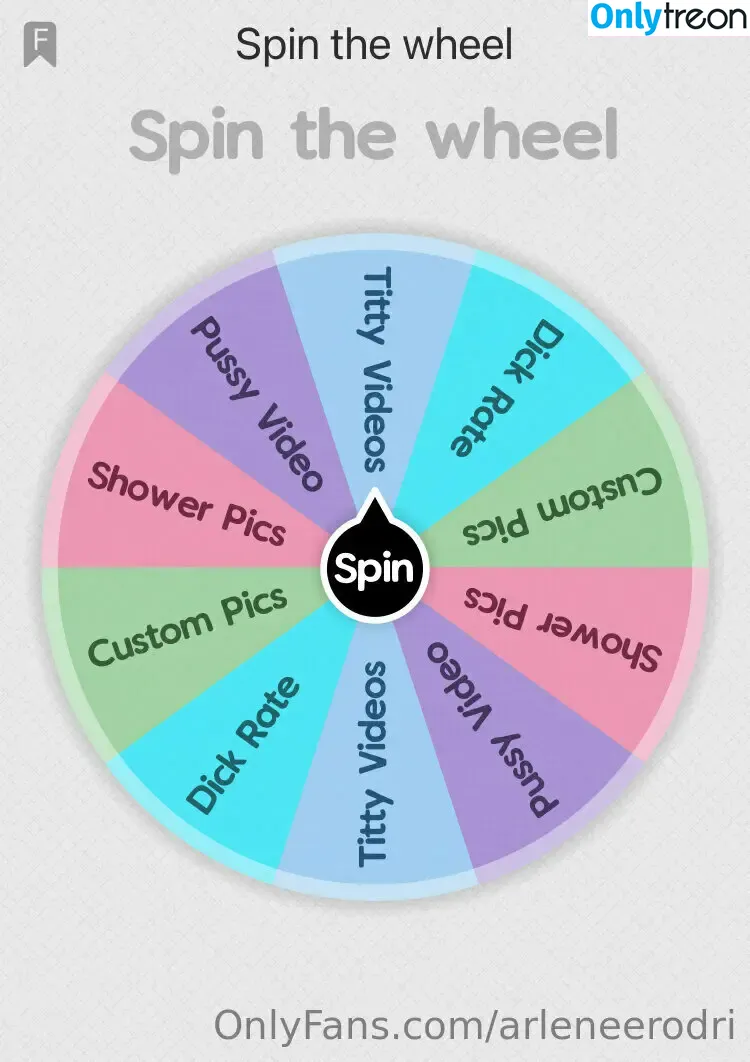Open the saved wheels bookmark icon
750x1062 pixels.
pyautogui.click(x=40, y=45)
